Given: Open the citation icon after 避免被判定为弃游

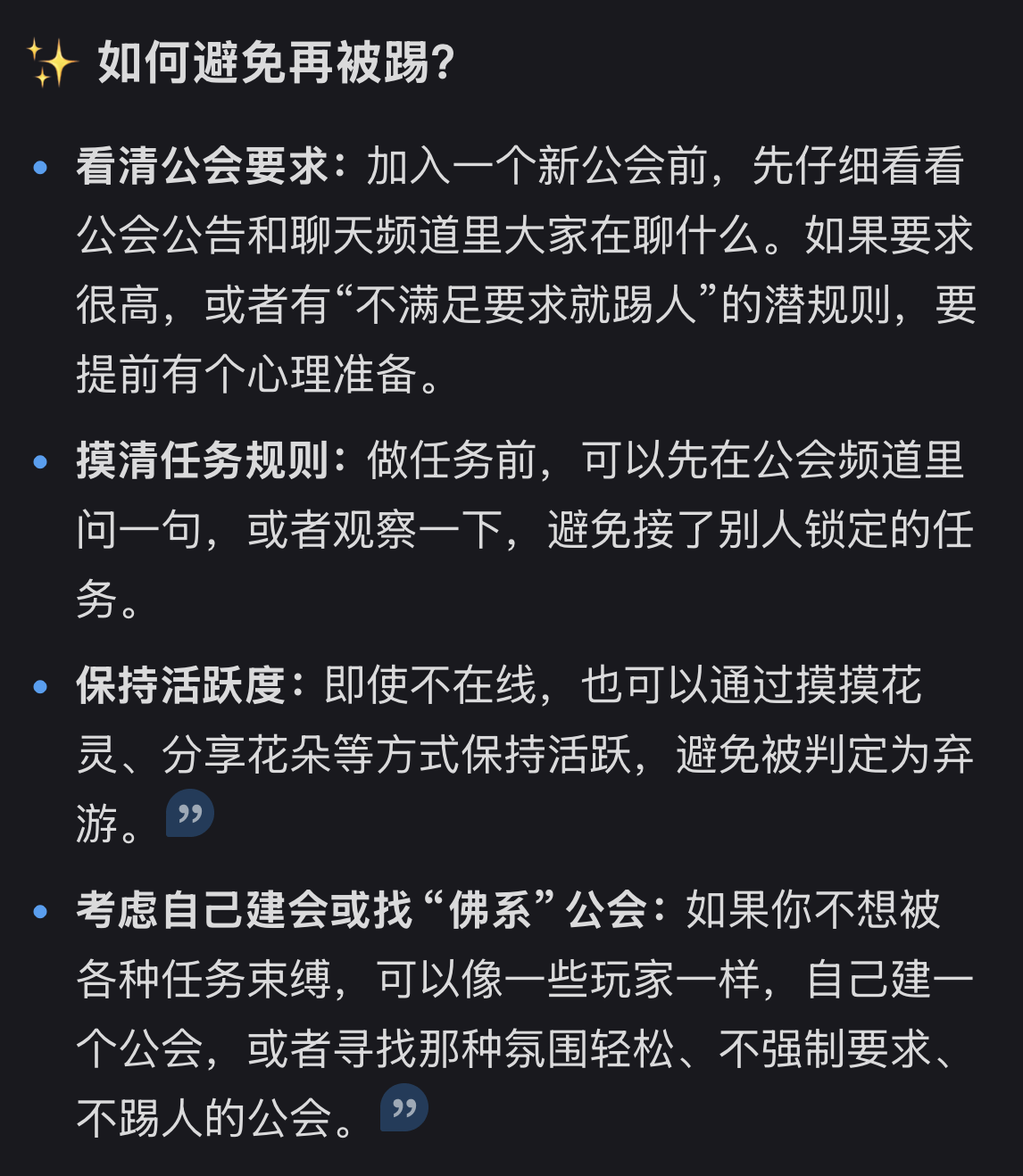Looking at the screenshot, I should 190,813.
